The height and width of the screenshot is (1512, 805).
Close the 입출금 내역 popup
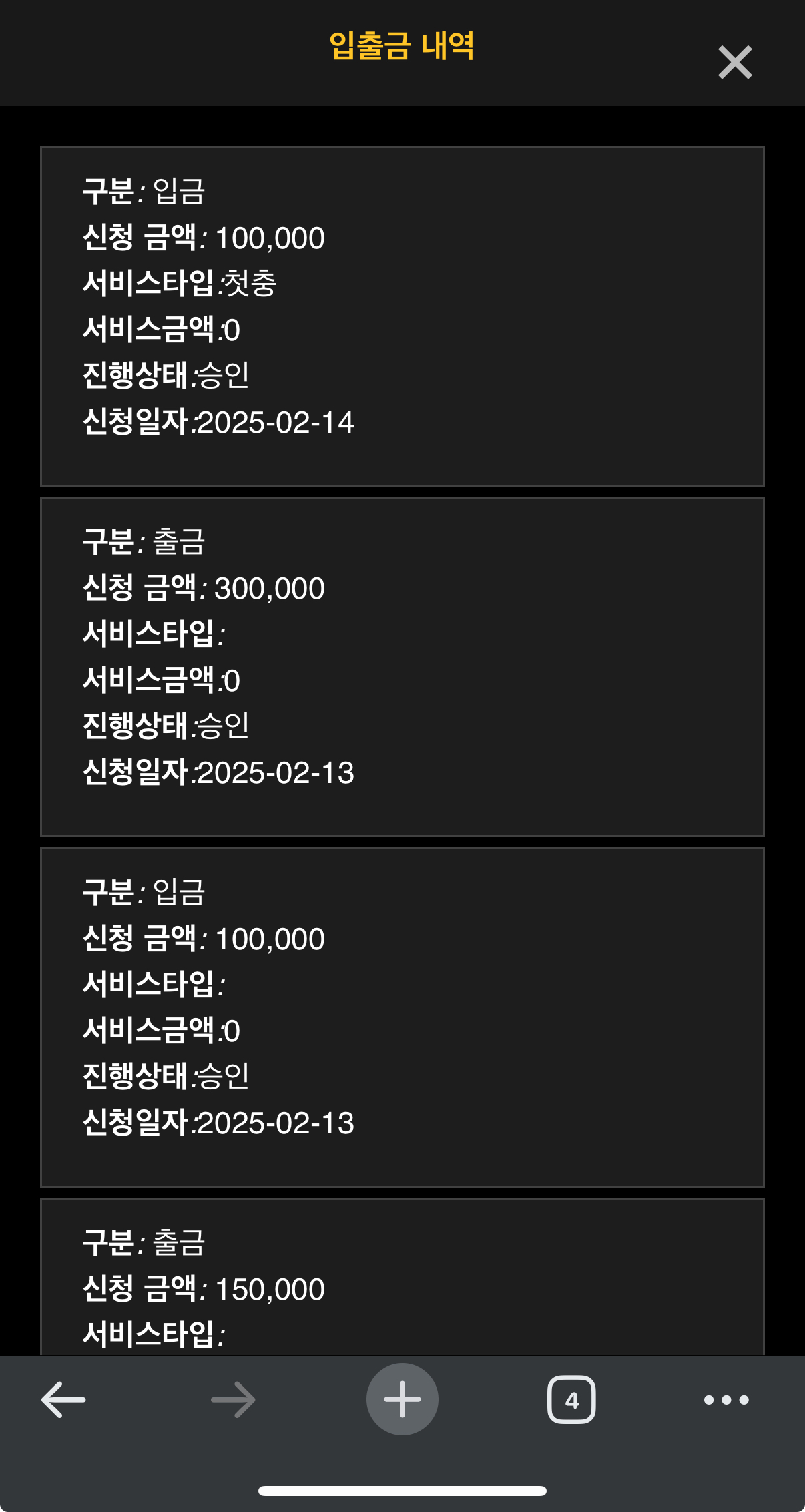735,62
